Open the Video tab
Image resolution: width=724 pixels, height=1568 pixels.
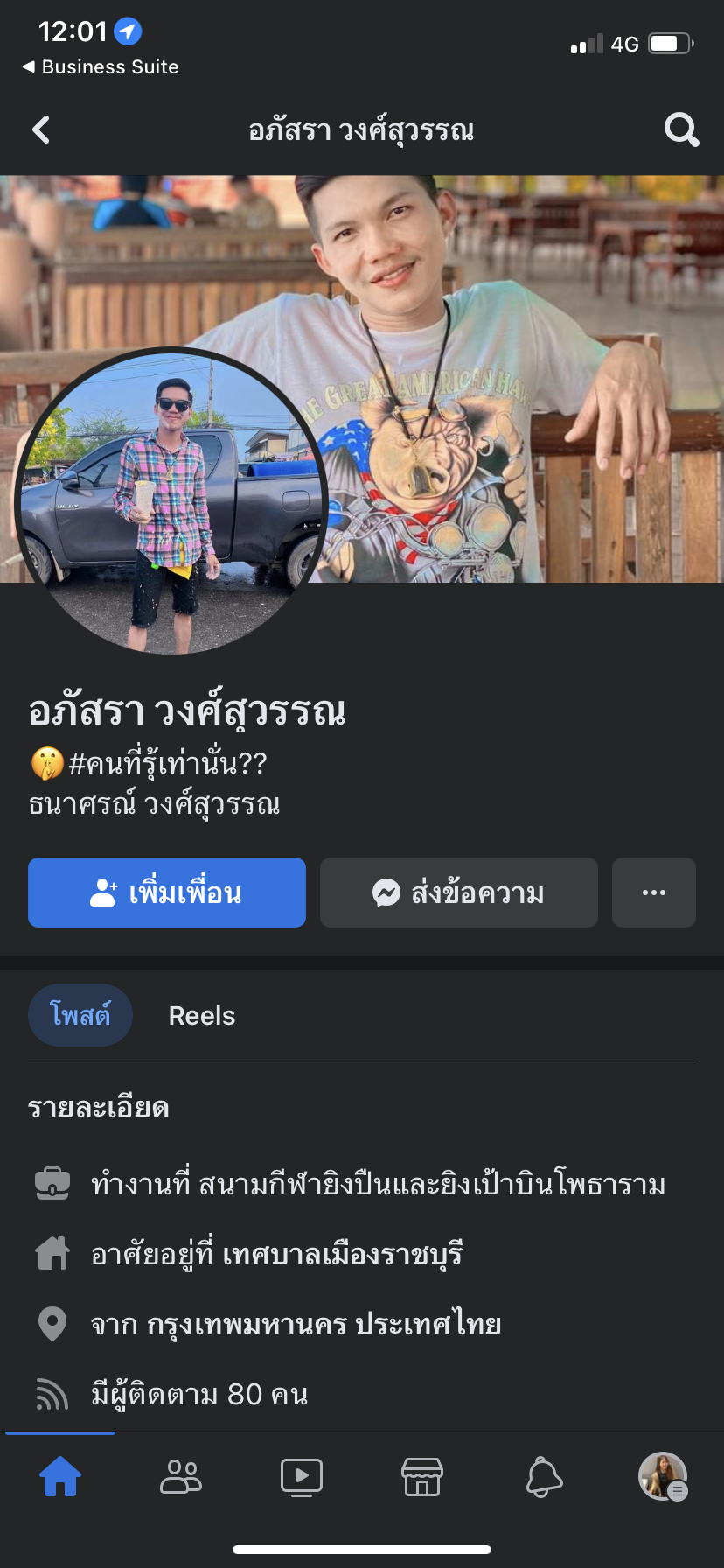(x=302, y=1477)
